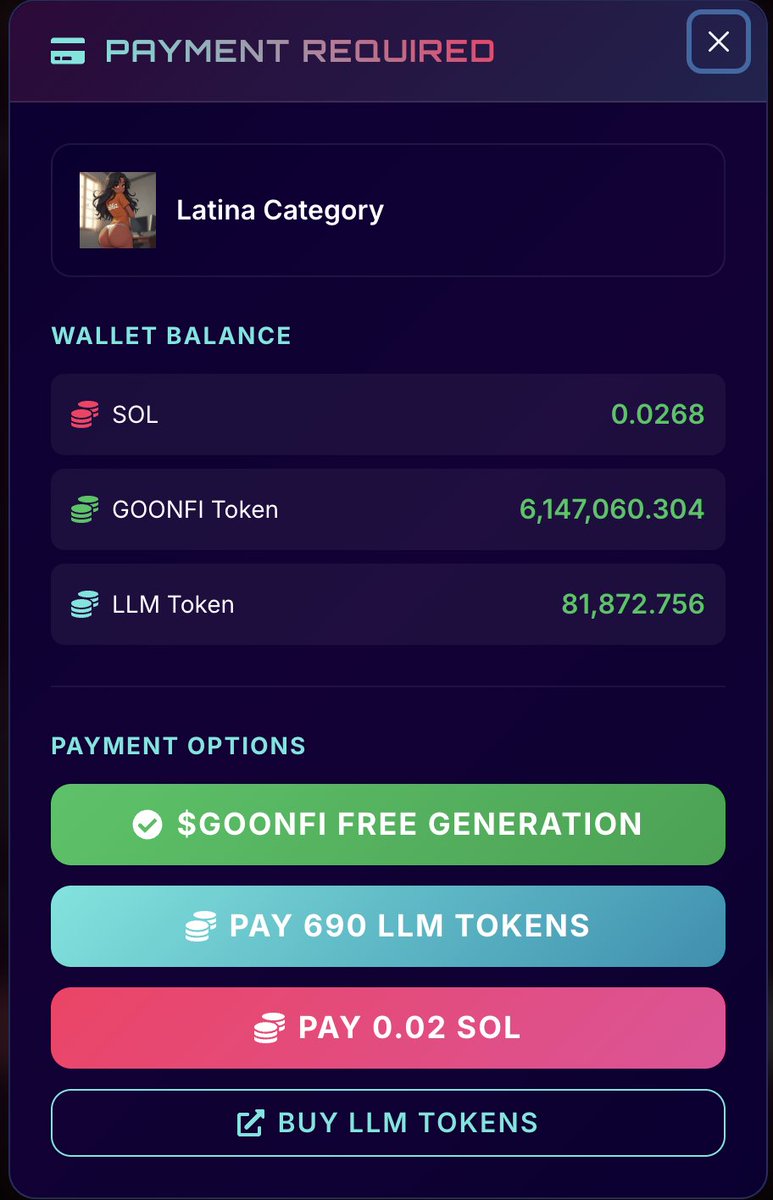Viewport: 773px width, 1200px height.
Task: Close the Payment Required dialog
Action: (x=718, y=42)
